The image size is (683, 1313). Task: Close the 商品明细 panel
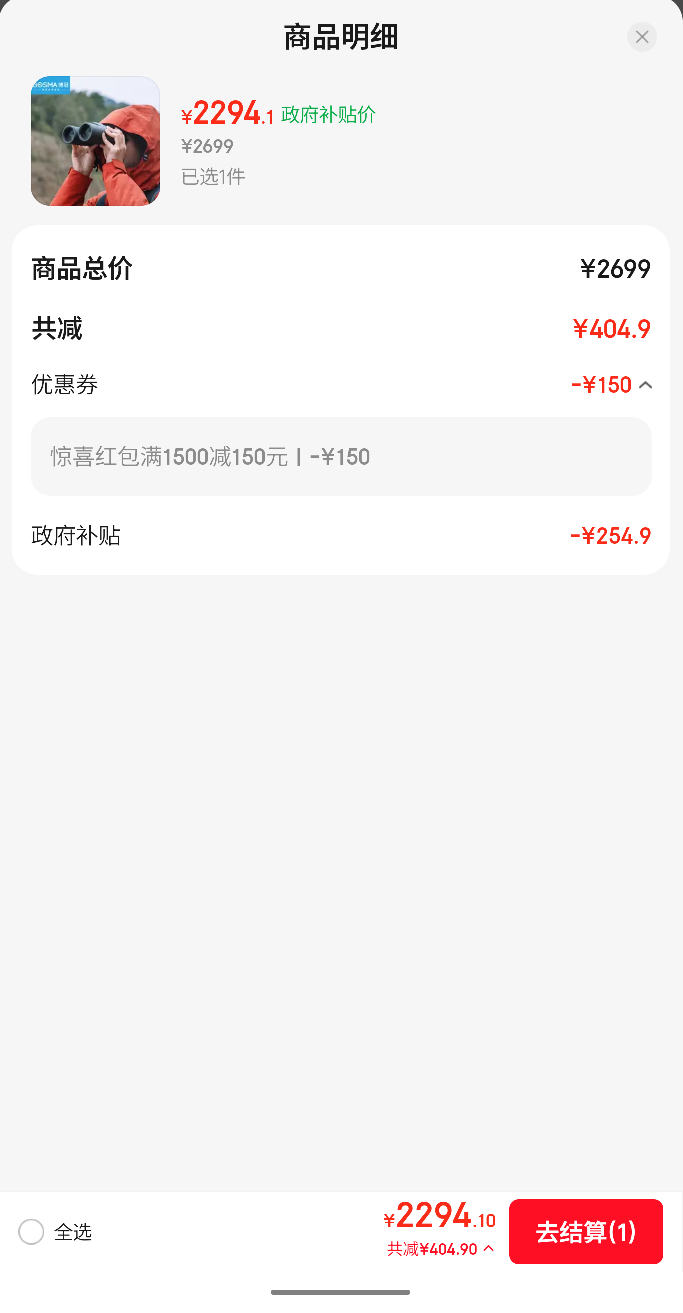[x=642, y=37]
